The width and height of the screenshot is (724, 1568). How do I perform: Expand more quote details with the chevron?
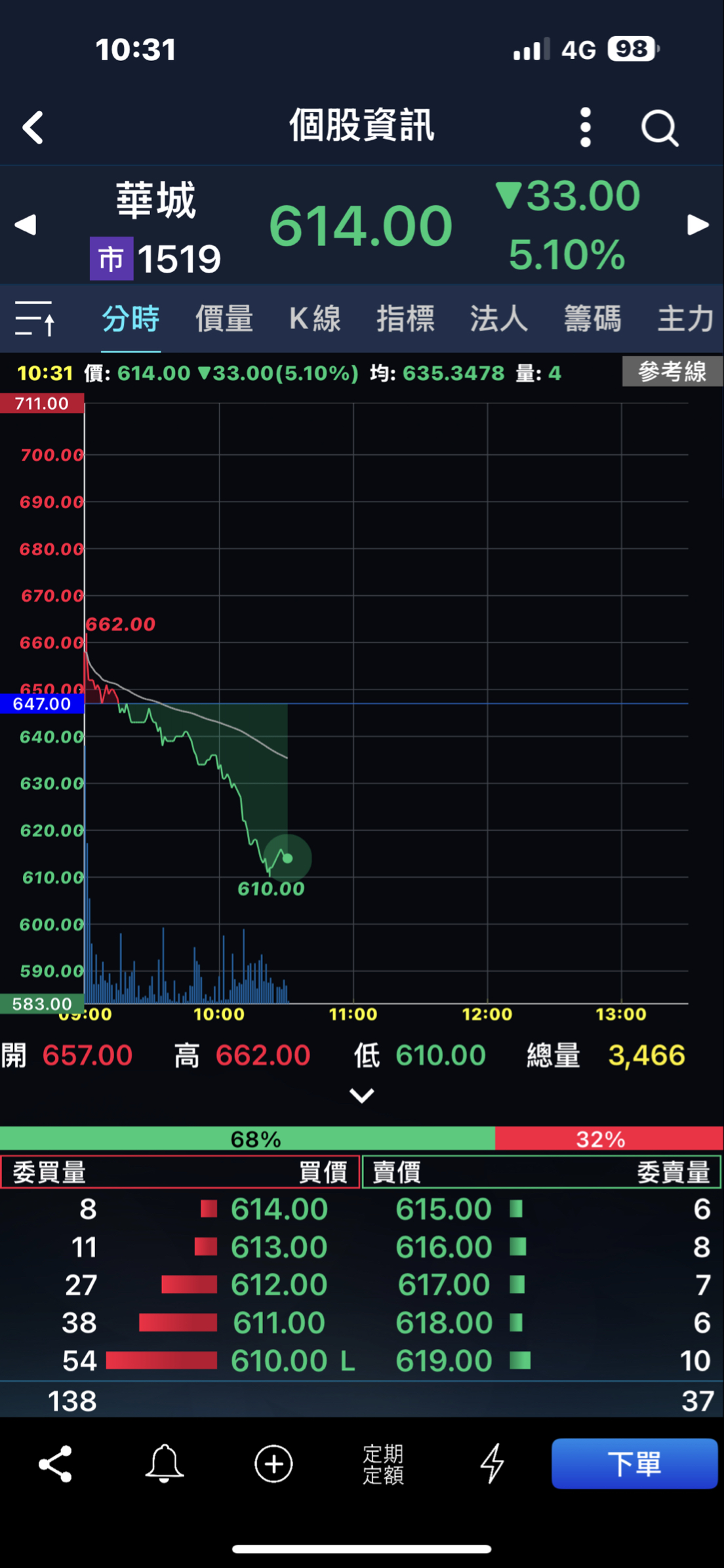point(361,1095)
